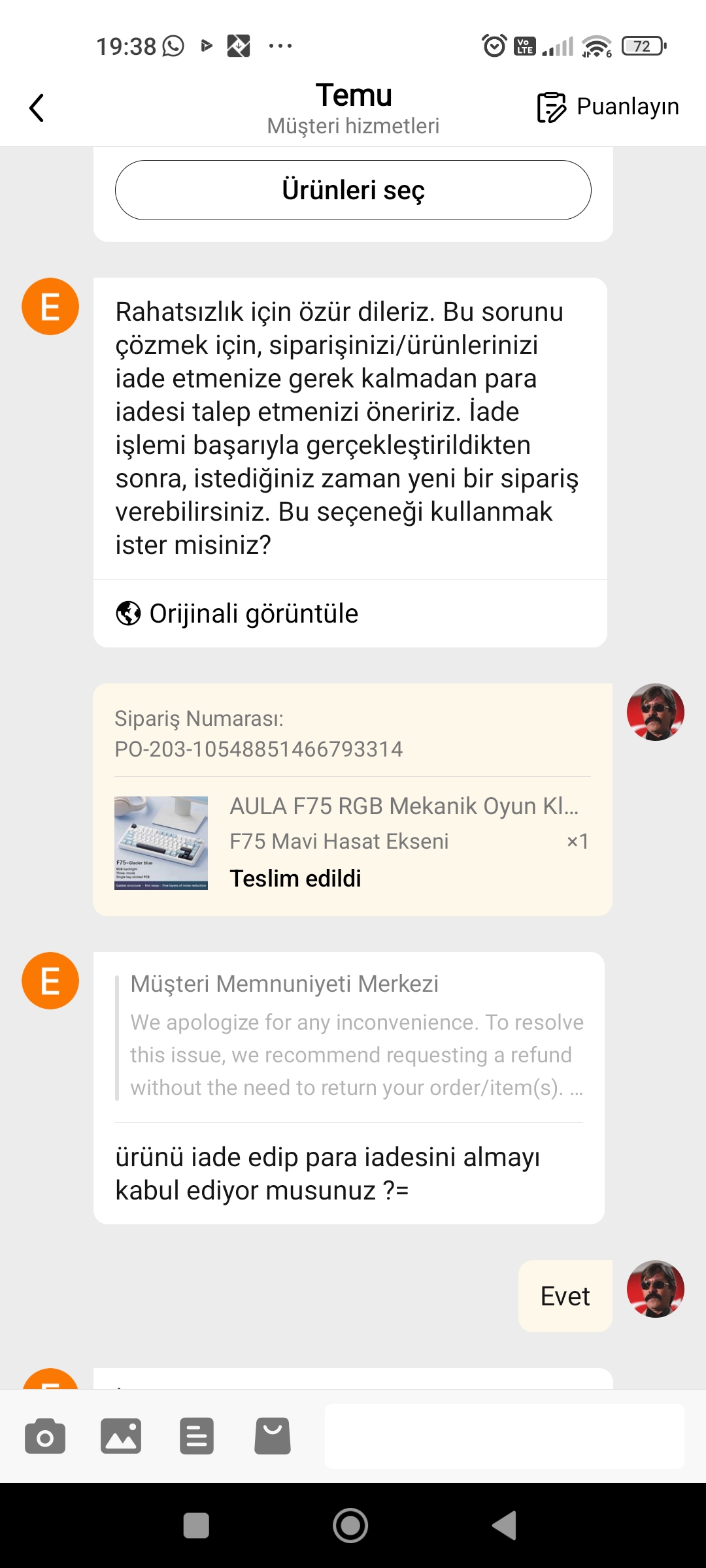Attach an image from the gallery
706x1568 pixels.
coord(121,1436)
